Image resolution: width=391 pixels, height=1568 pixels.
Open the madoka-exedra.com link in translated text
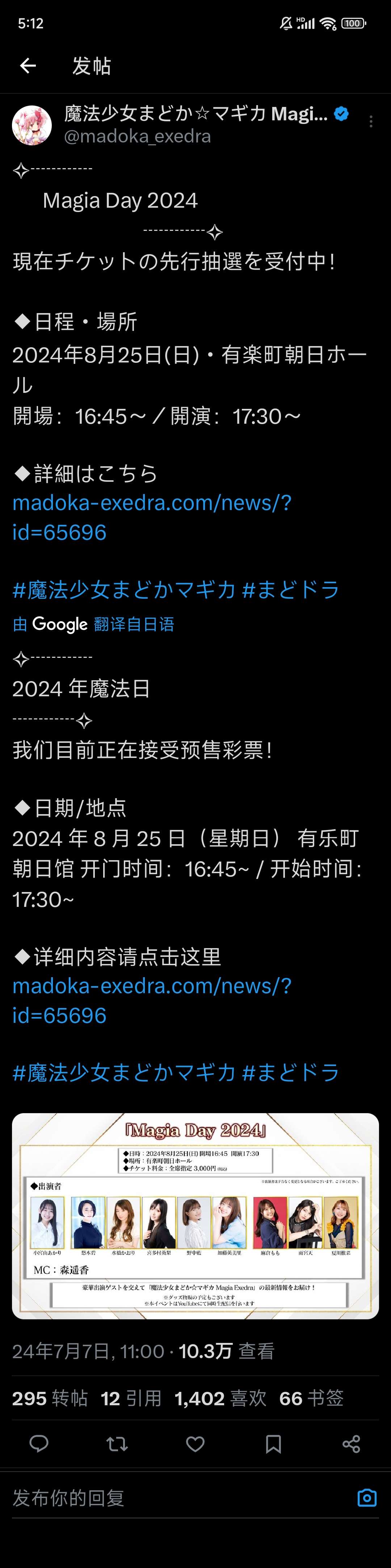click(151, 1000)
